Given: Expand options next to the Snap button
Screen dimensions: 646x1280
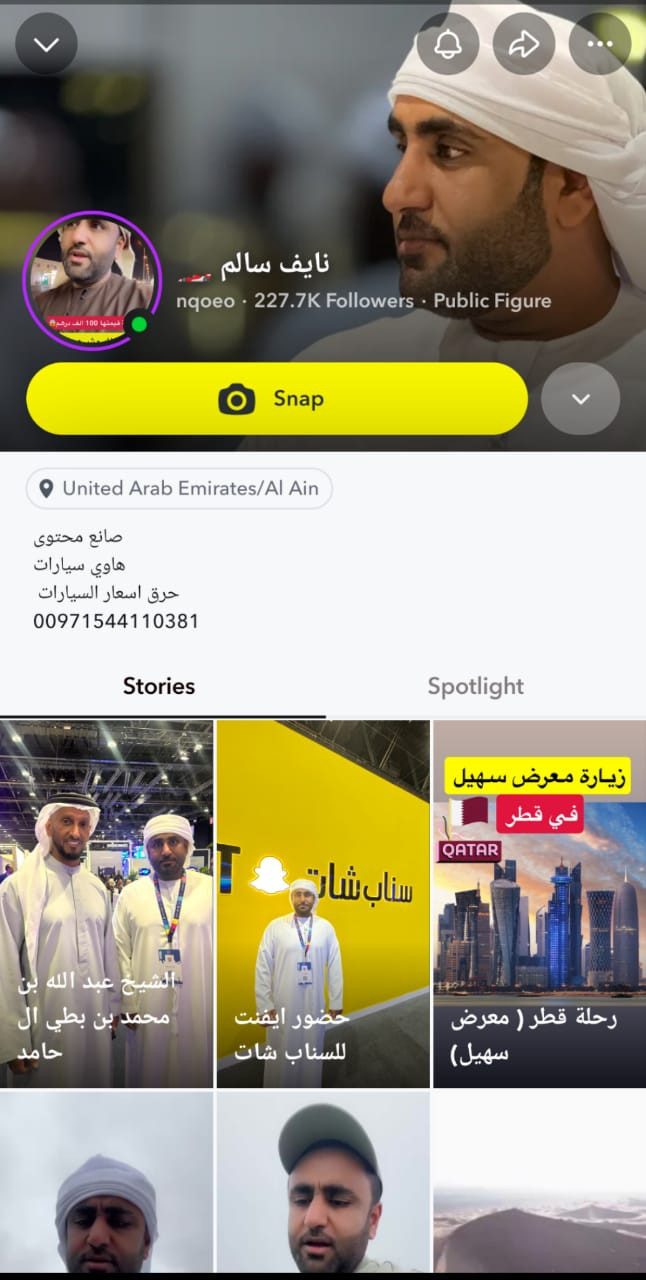Looking at the screenshot, I should pos(581,399).
